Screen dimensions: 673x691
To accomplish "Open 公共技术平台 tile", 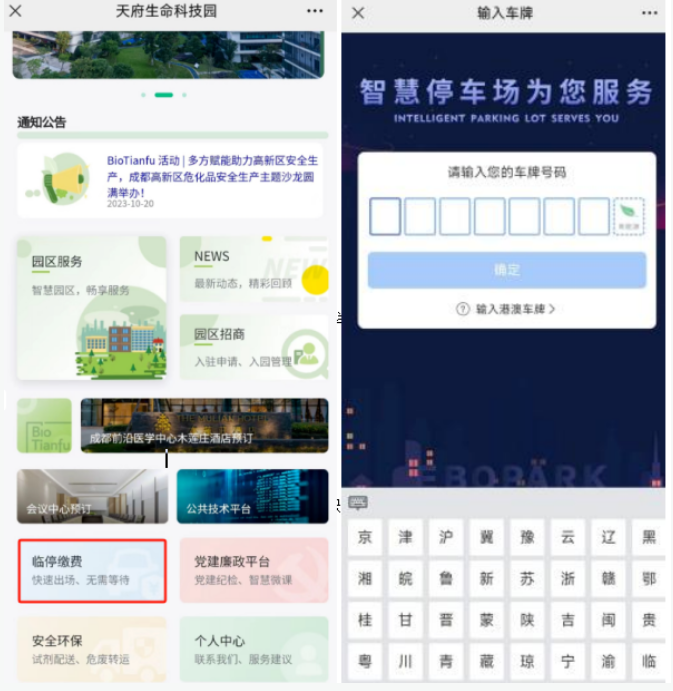I will click(253, 496).
